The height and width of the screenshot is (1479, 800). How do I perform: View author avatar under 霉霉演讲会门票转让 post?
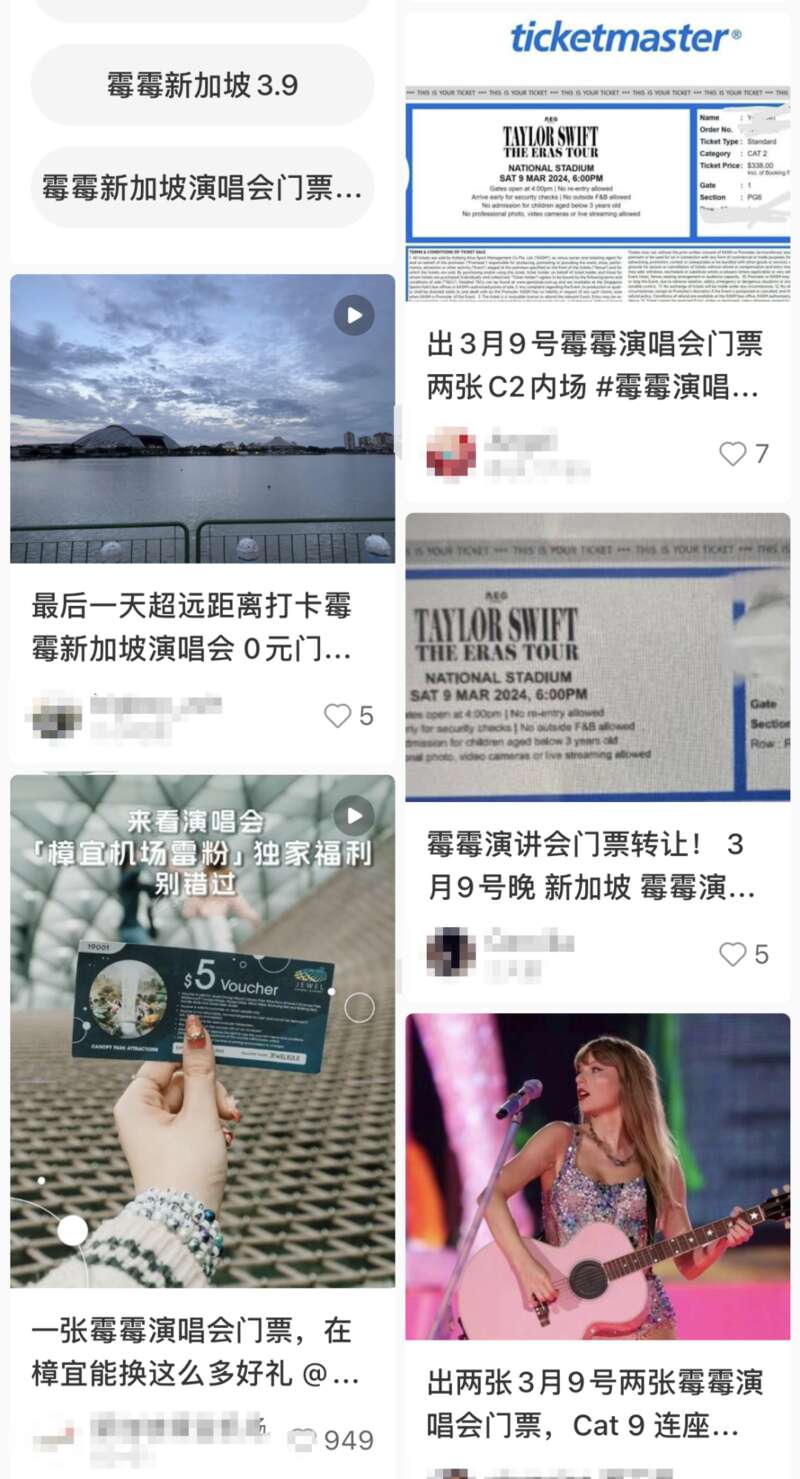tap(451, 952)
